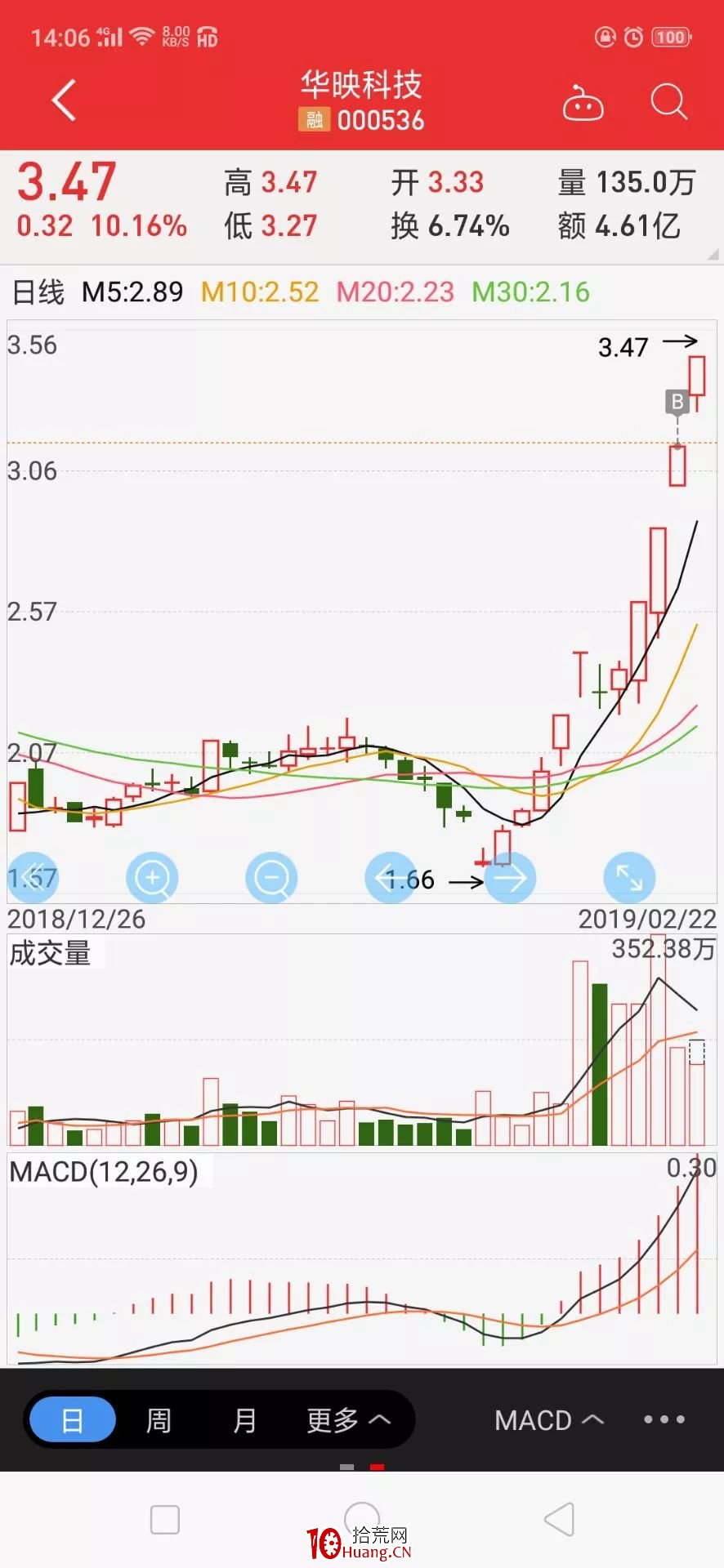Switch to the 周 weekly chart tab
Screen dimensions: 724x1568
point(159,1419)
